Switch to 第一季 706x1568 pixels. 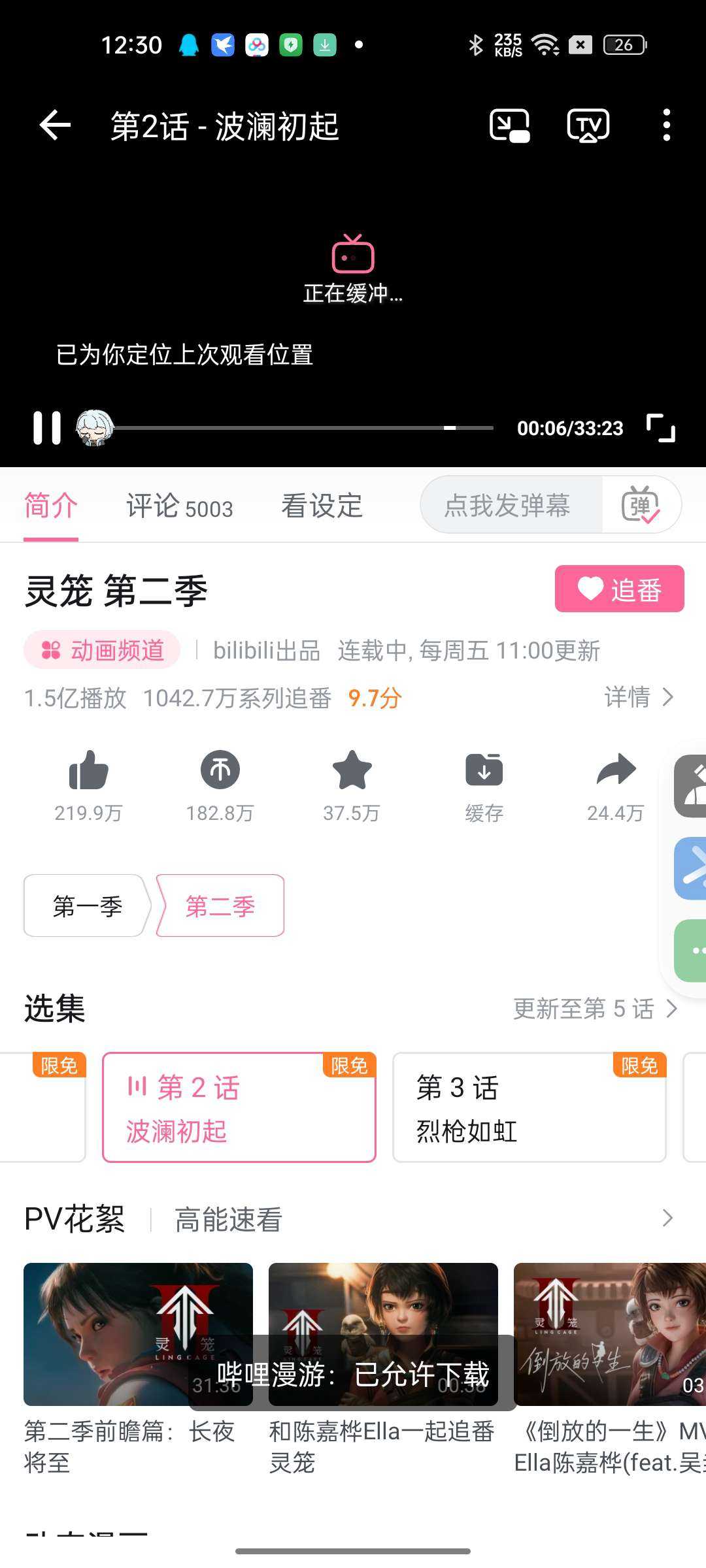pyautogui.click(x=87, y=906)
